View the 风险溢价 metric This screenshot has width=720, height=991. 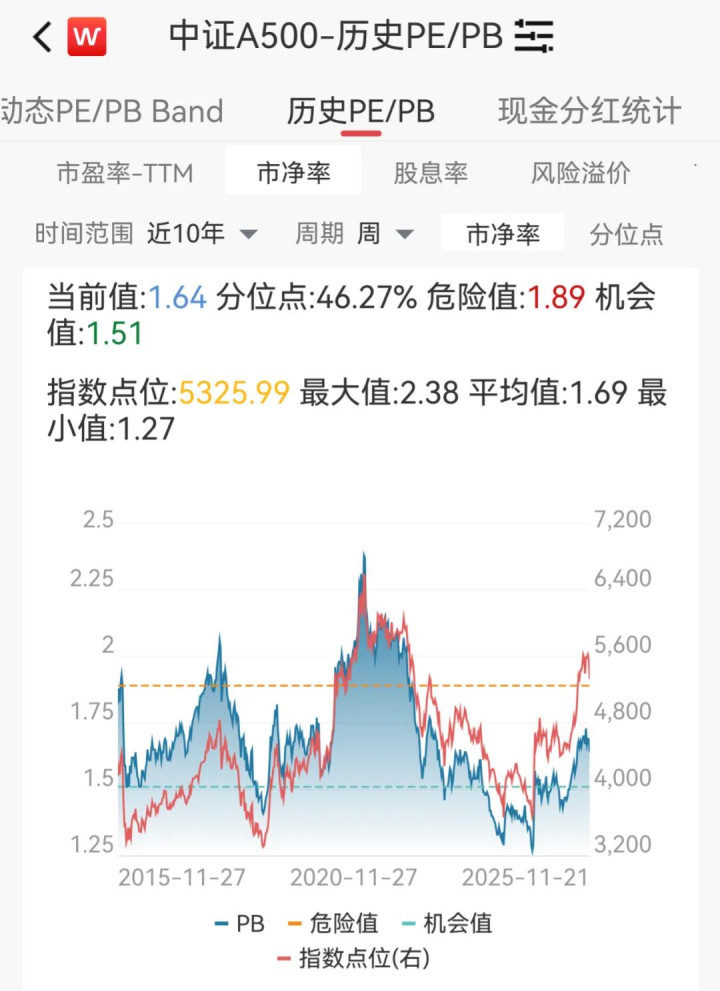[x=581, y=173]
